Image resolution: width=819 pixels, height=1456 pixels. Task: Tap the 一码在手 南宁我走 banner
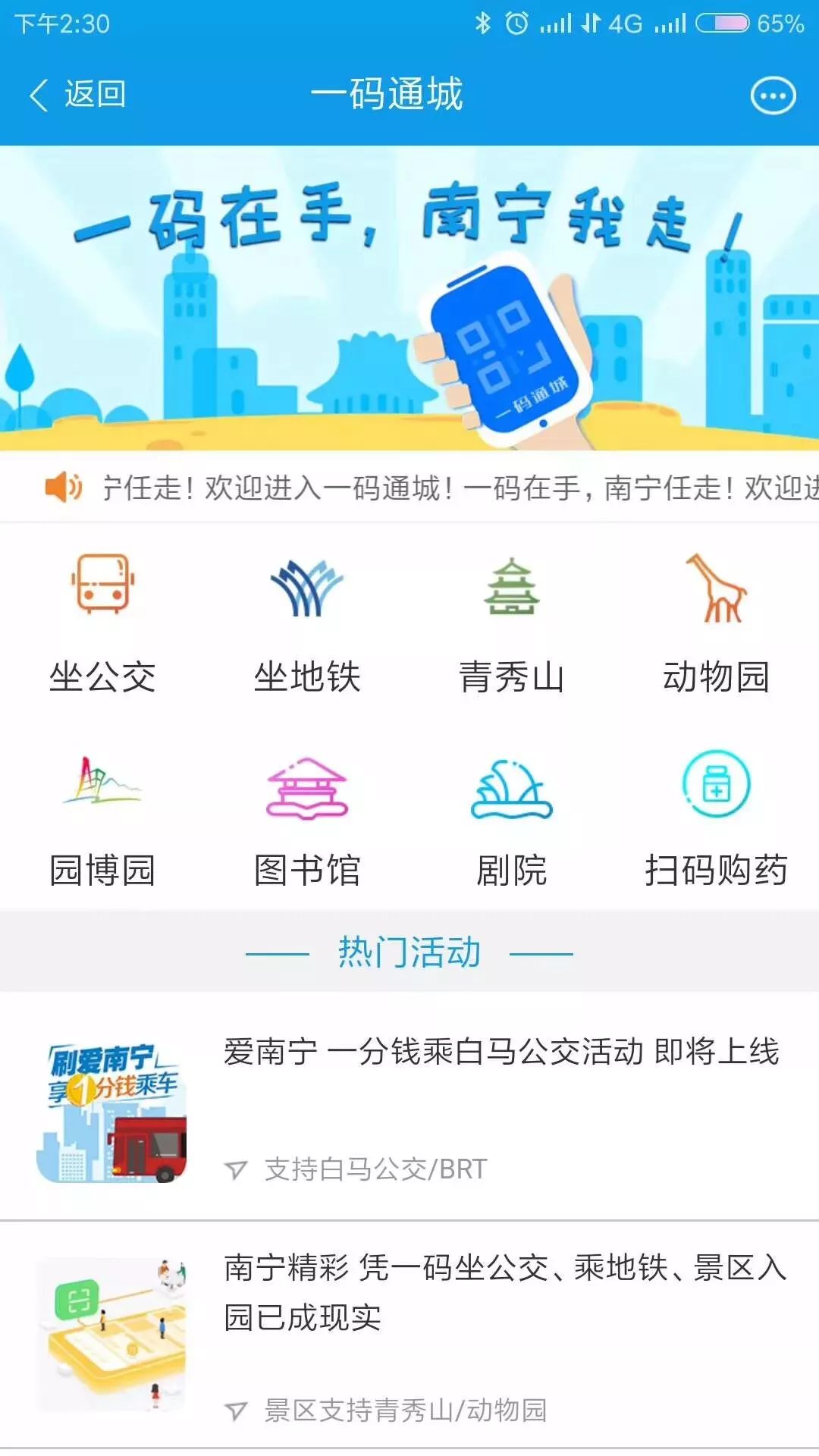pos(409,296)
